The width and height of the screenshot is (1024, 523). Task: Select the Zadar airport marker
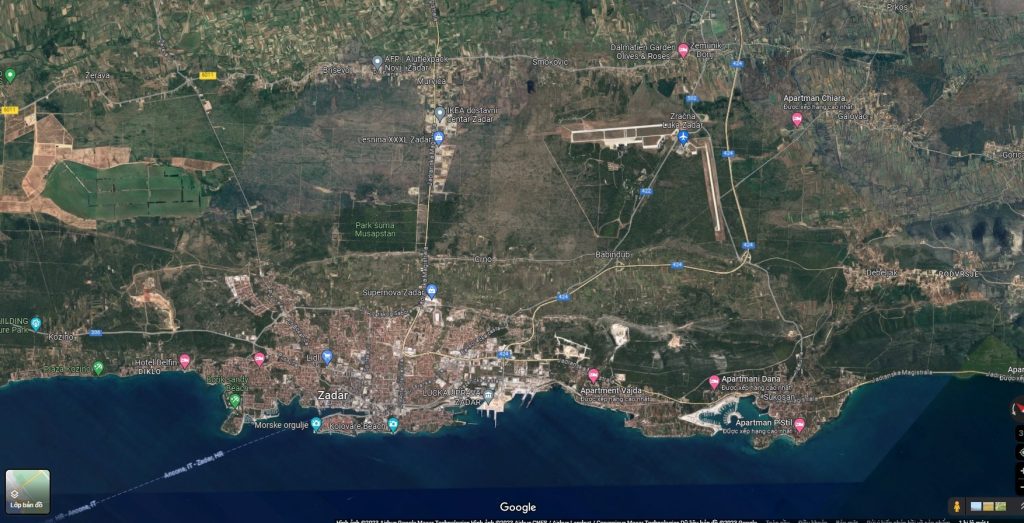point(684,136)
